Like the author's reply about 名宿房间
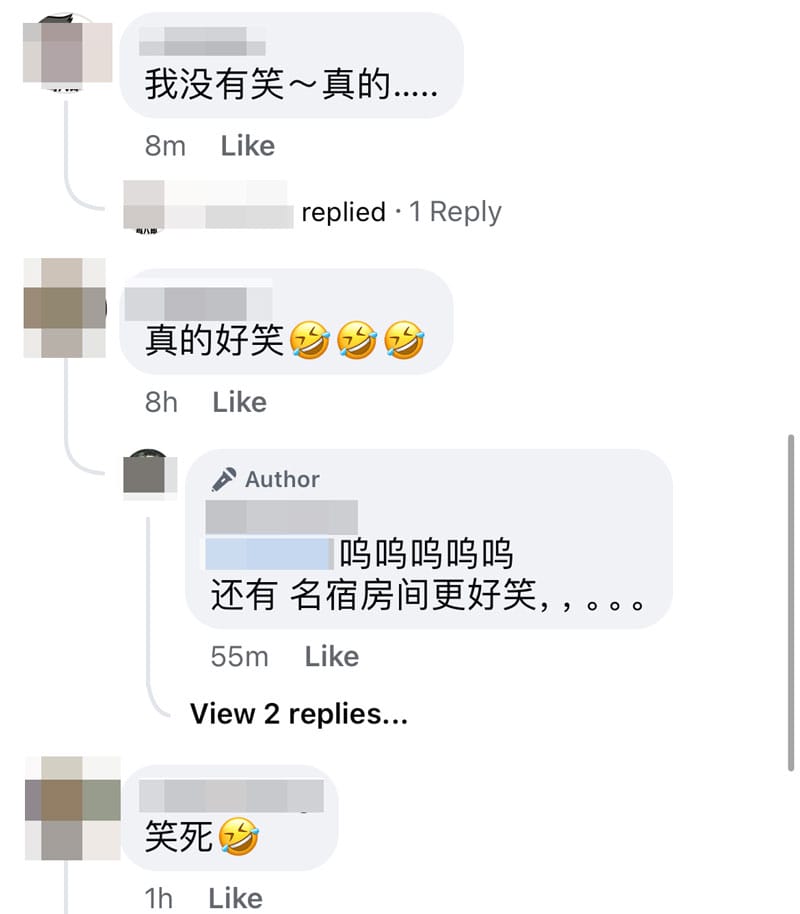Viewport: 800px width, 914px height. [x=331, y=656]
